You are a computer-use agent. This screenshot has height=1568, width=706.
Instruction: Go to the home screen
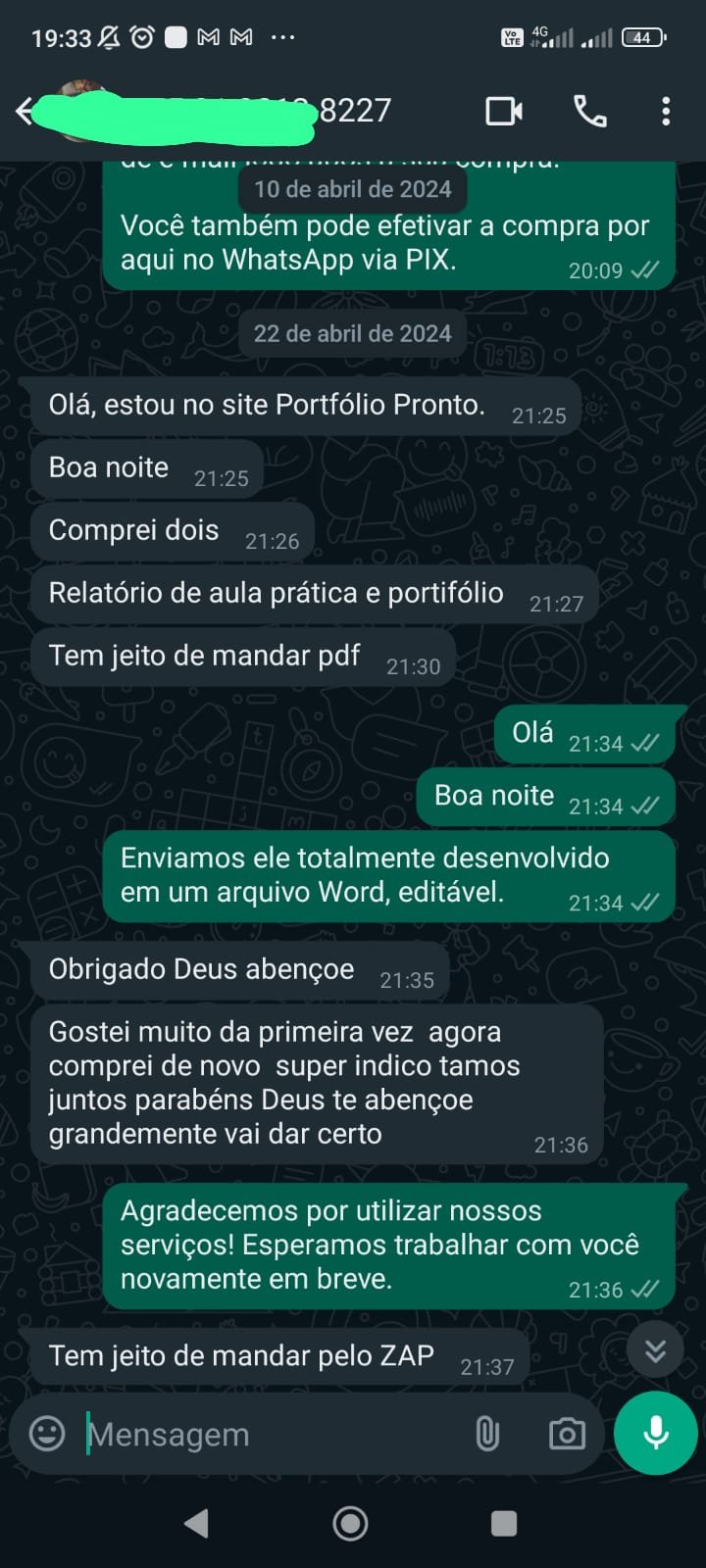click(350, 1523)
